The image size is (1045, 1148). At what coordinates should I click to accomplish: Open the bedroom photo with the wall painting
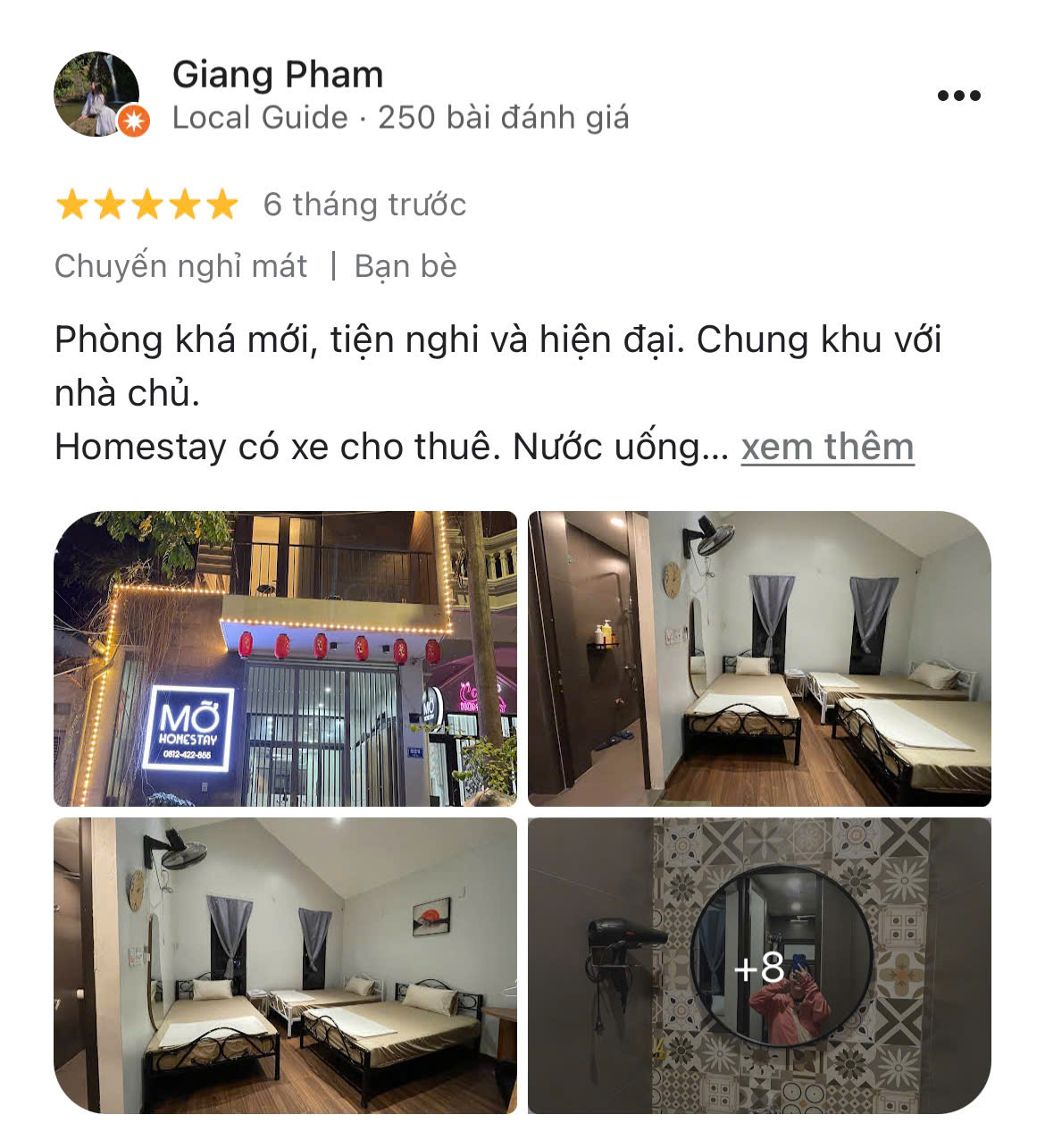point(285,965)
